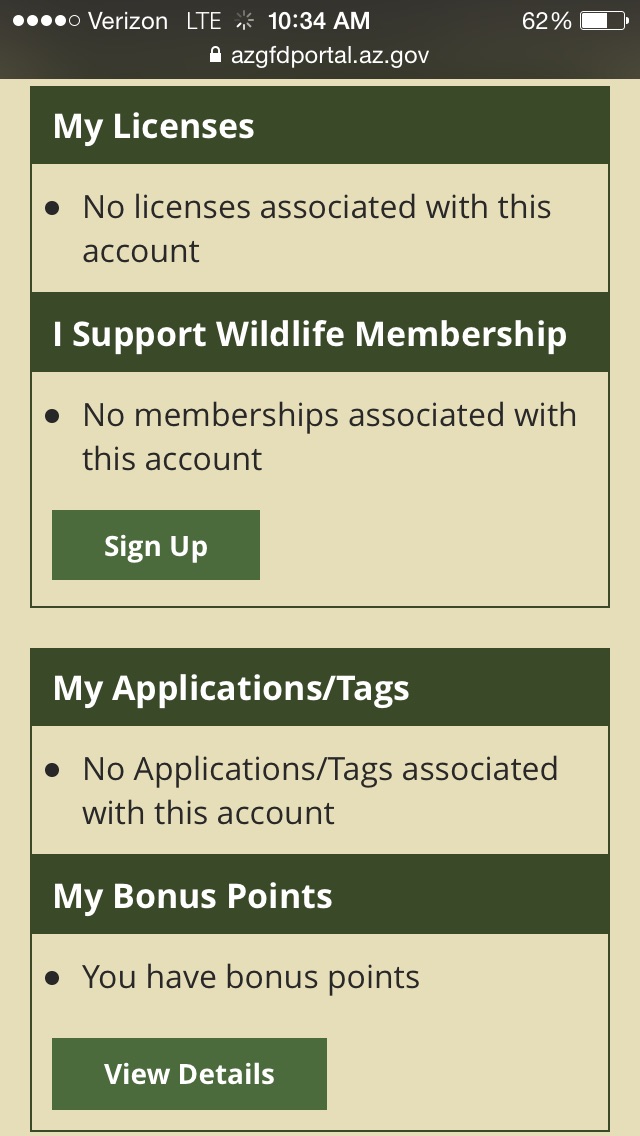
Task: Tap the azgfdportal.az.gov address bar
Action: [320, 55]
